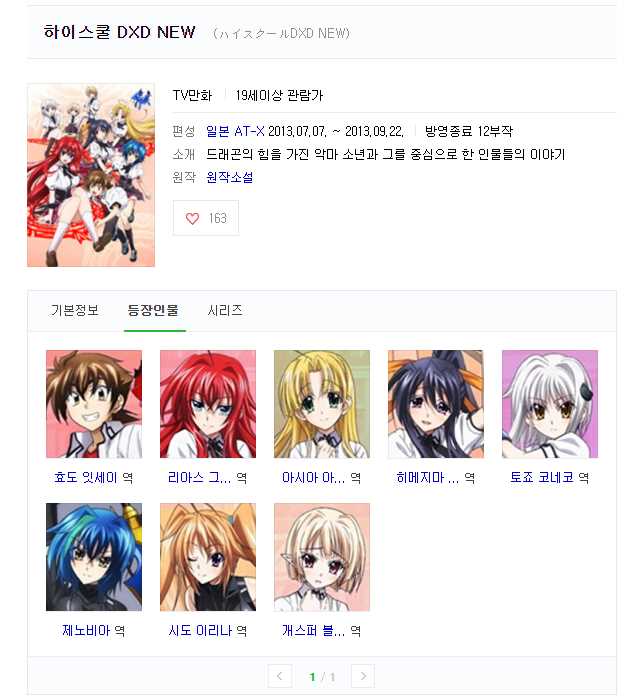Open the 시도 이리나 character
The height and width of the screenshot is (699, 637).
tap(208, 557)
